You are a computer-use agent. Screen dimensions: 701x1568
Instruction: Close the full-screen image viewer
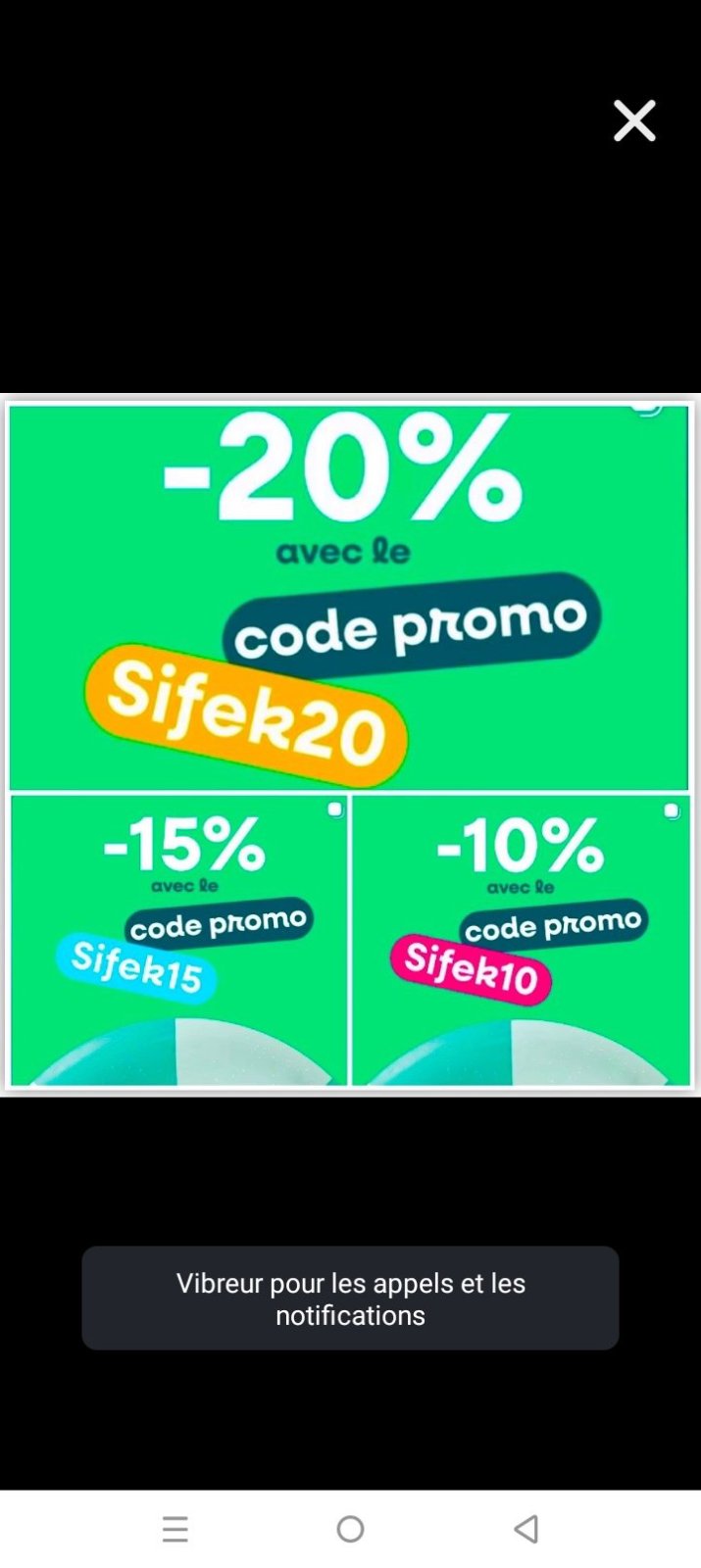pos(634,122)
